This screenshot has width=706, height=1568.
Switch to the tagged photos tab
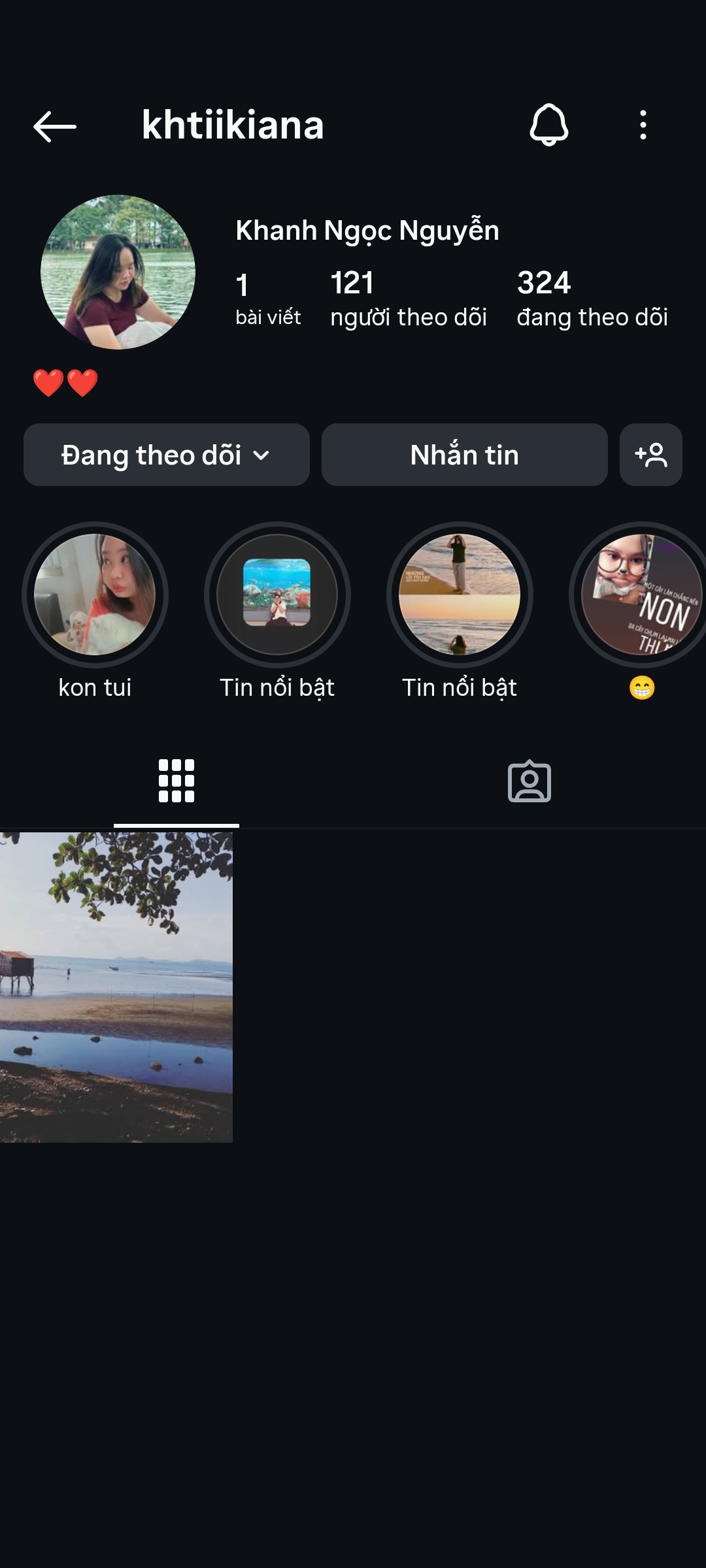[x=529, y=781]
